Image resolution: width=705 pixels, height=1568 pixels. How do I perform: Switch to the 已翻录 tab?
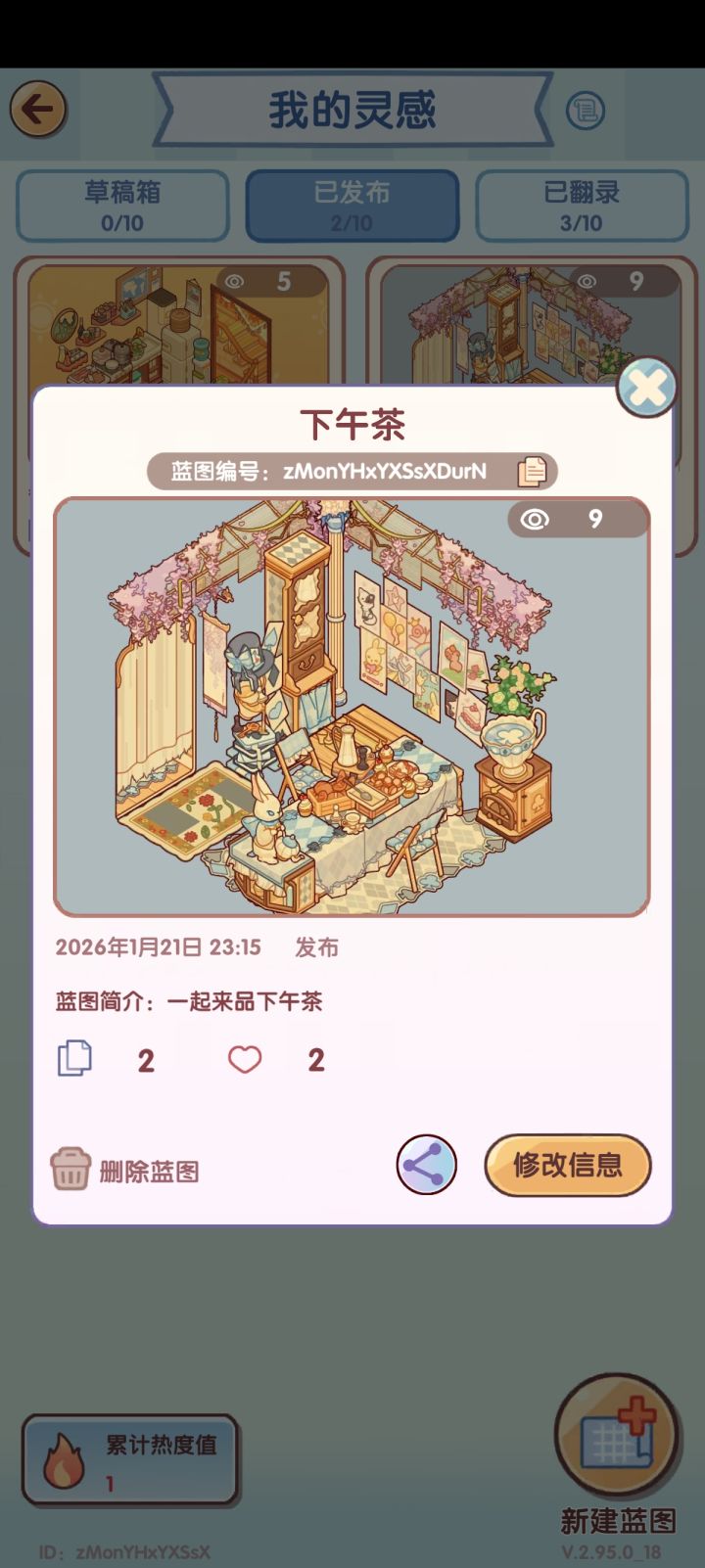tap(582, 206)
